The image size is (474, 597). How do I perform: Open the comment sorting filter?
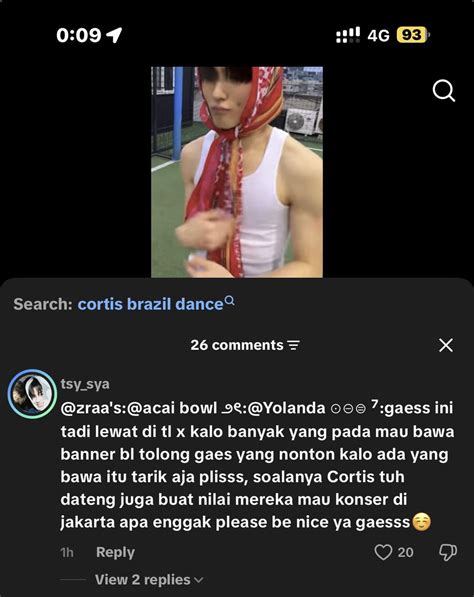tap(293, 345)
